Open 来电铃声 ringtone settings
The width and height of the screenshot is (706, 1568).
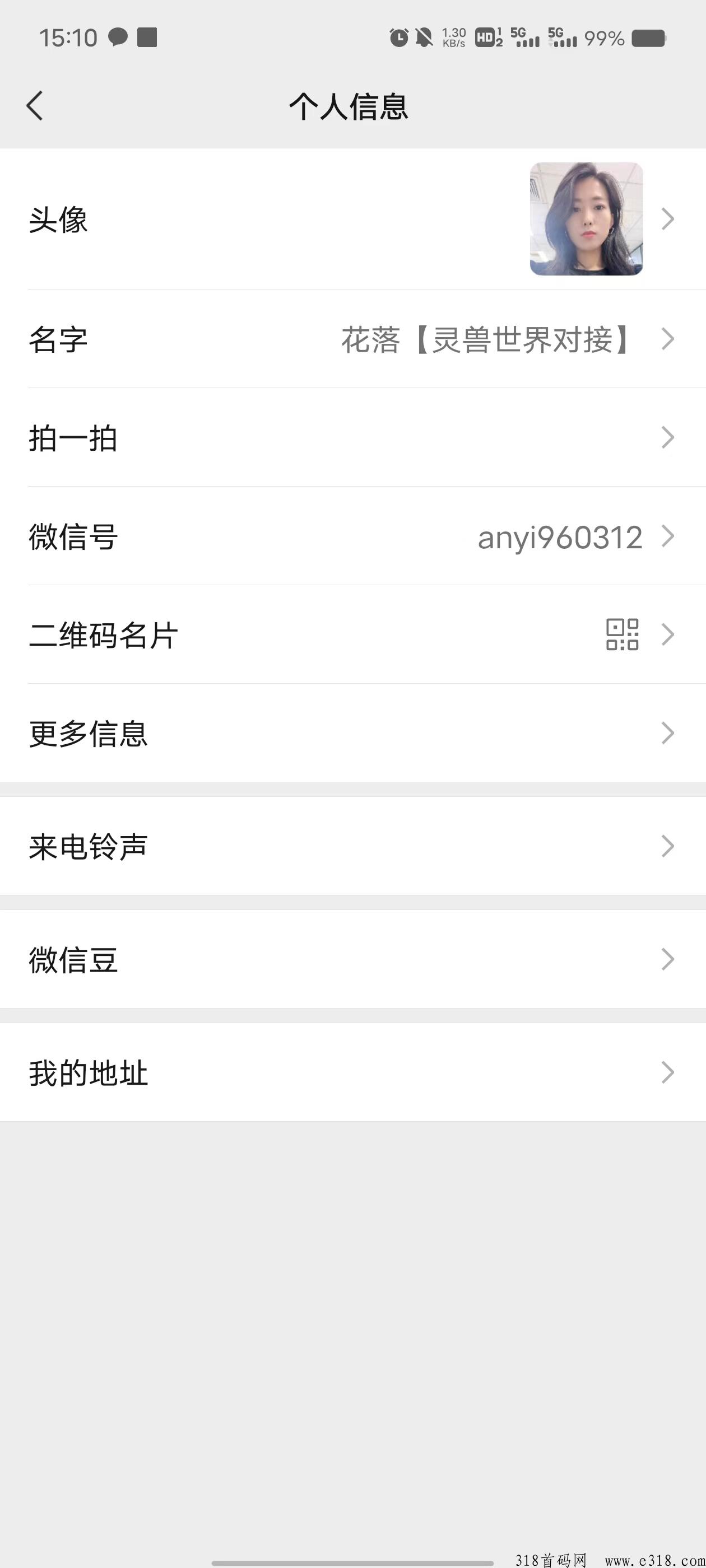click(x=352, y=846)
